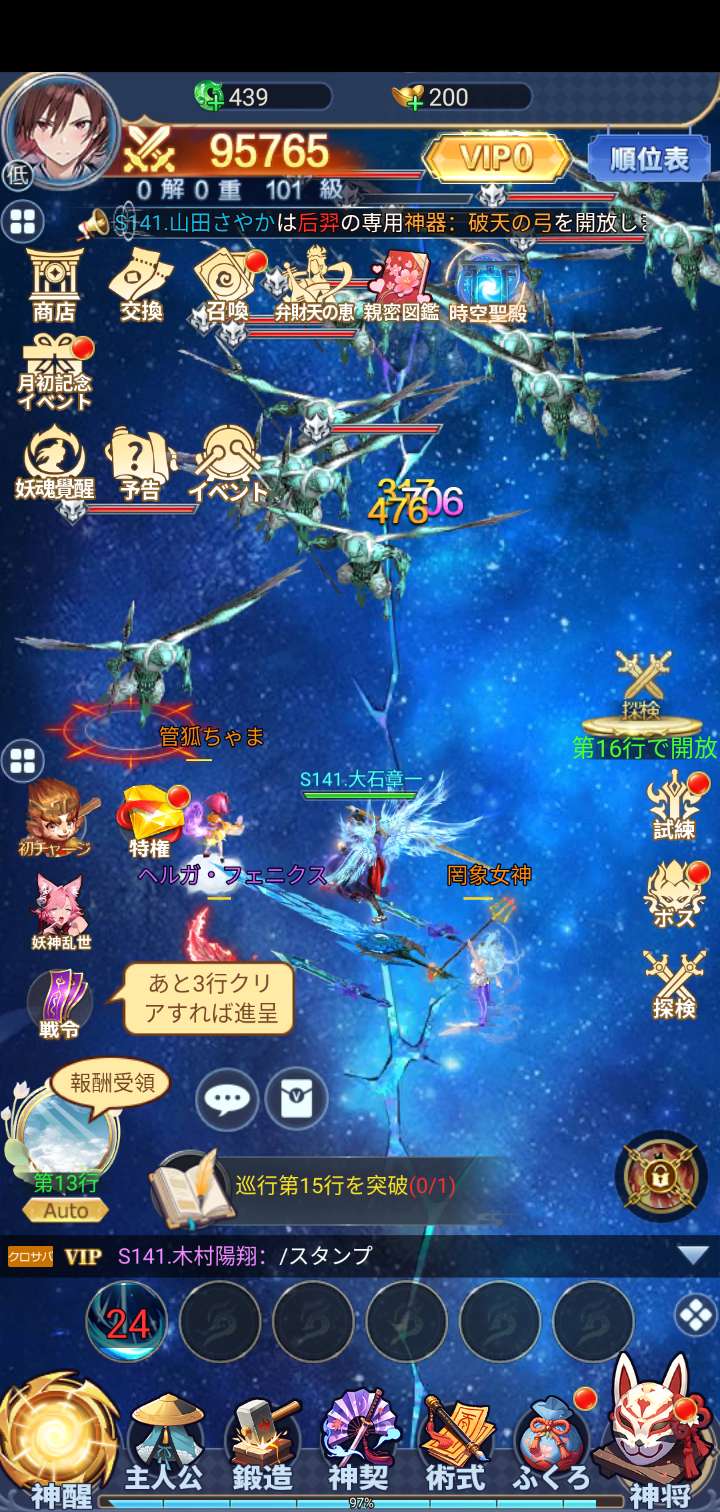Open the 交換 exchange menu
The width and height of the screenshot is (720, 1512).
[141, 285]
